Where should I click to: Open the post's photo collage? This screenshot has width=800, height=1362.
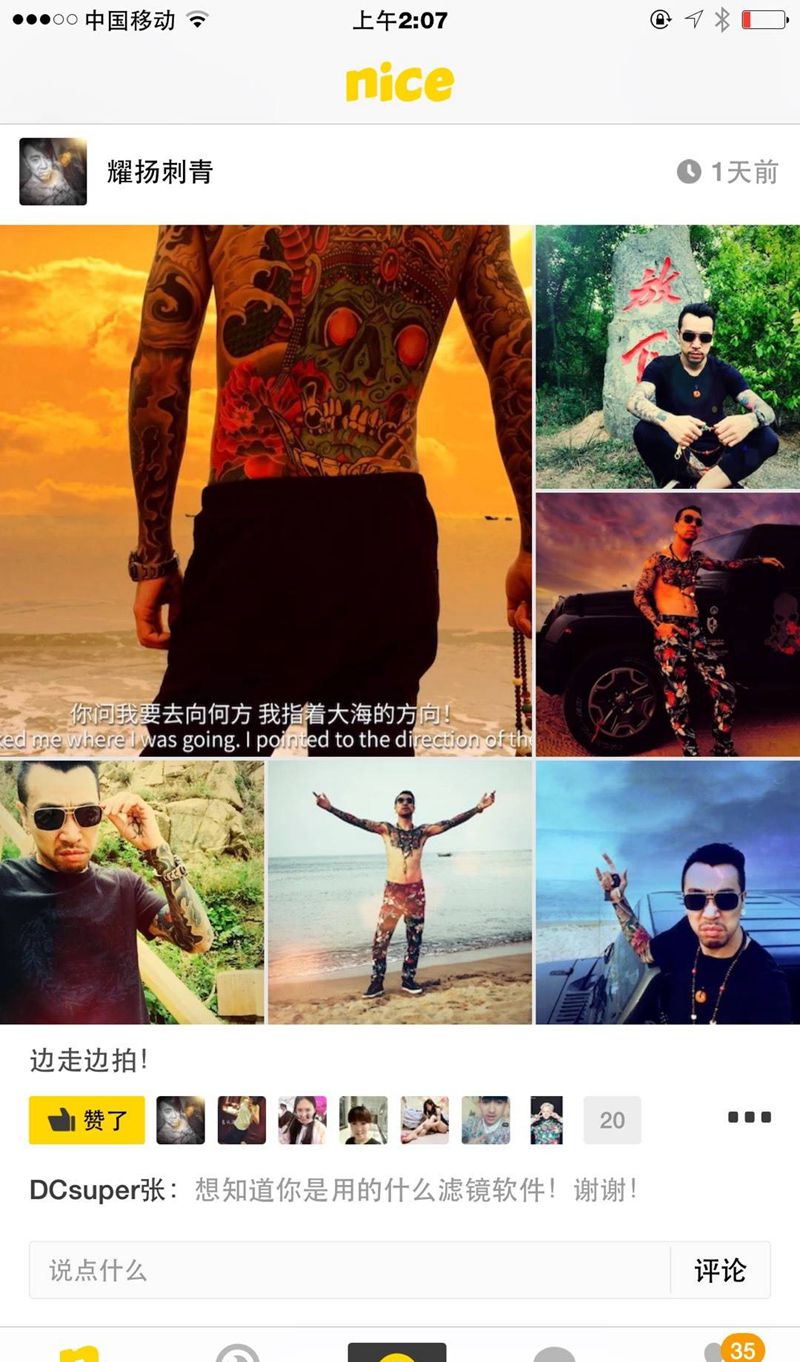tap(400, 624)
